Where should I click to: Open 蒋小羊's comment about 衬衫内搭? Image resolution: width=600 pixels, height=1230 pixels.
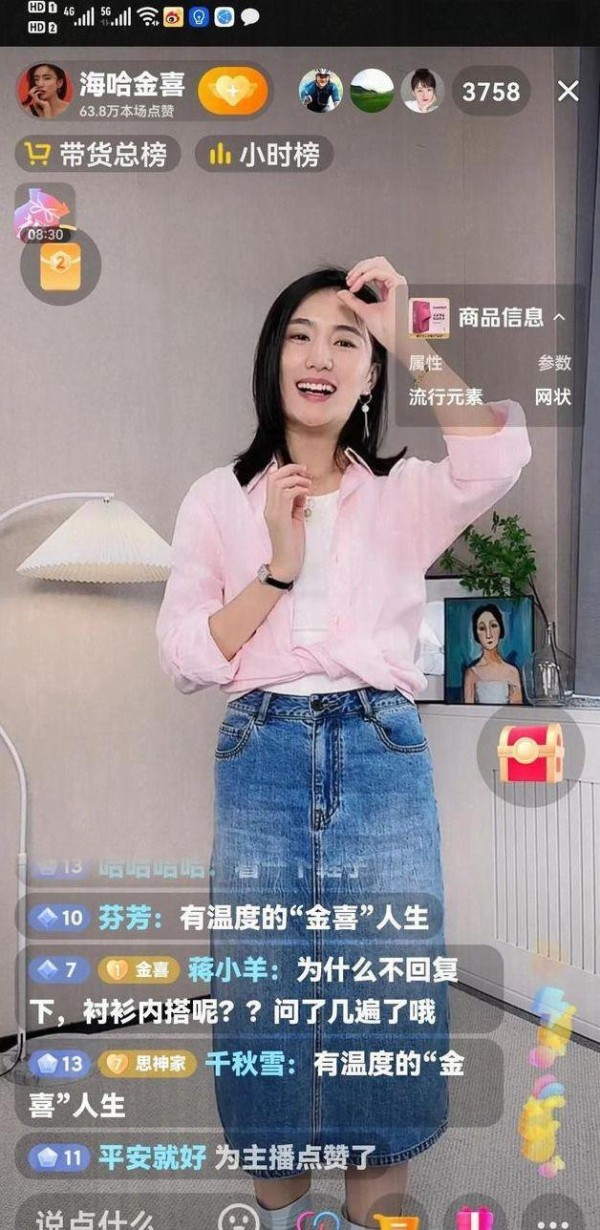(258, 990)
